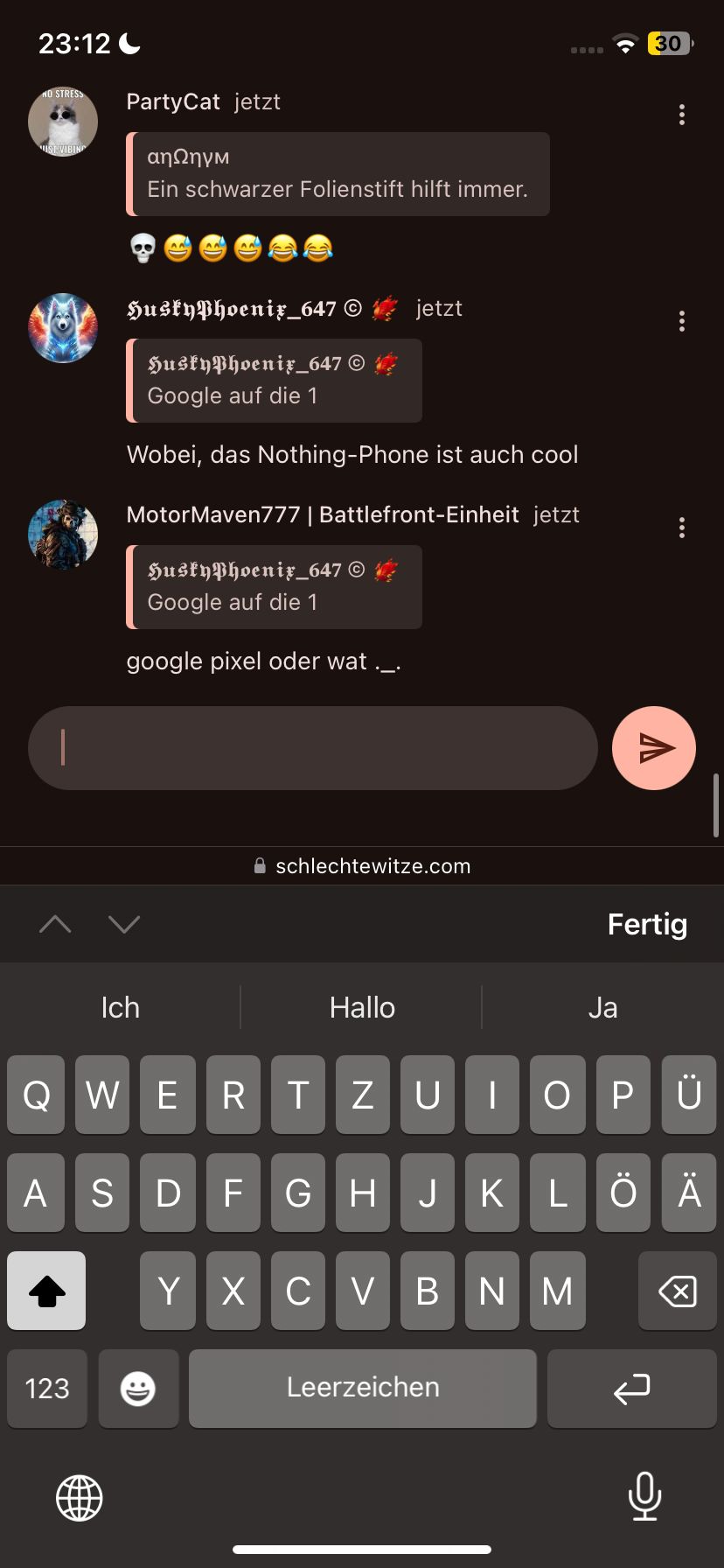Focus the message text field
724x1568 pixels.
[x=313, y=748]
